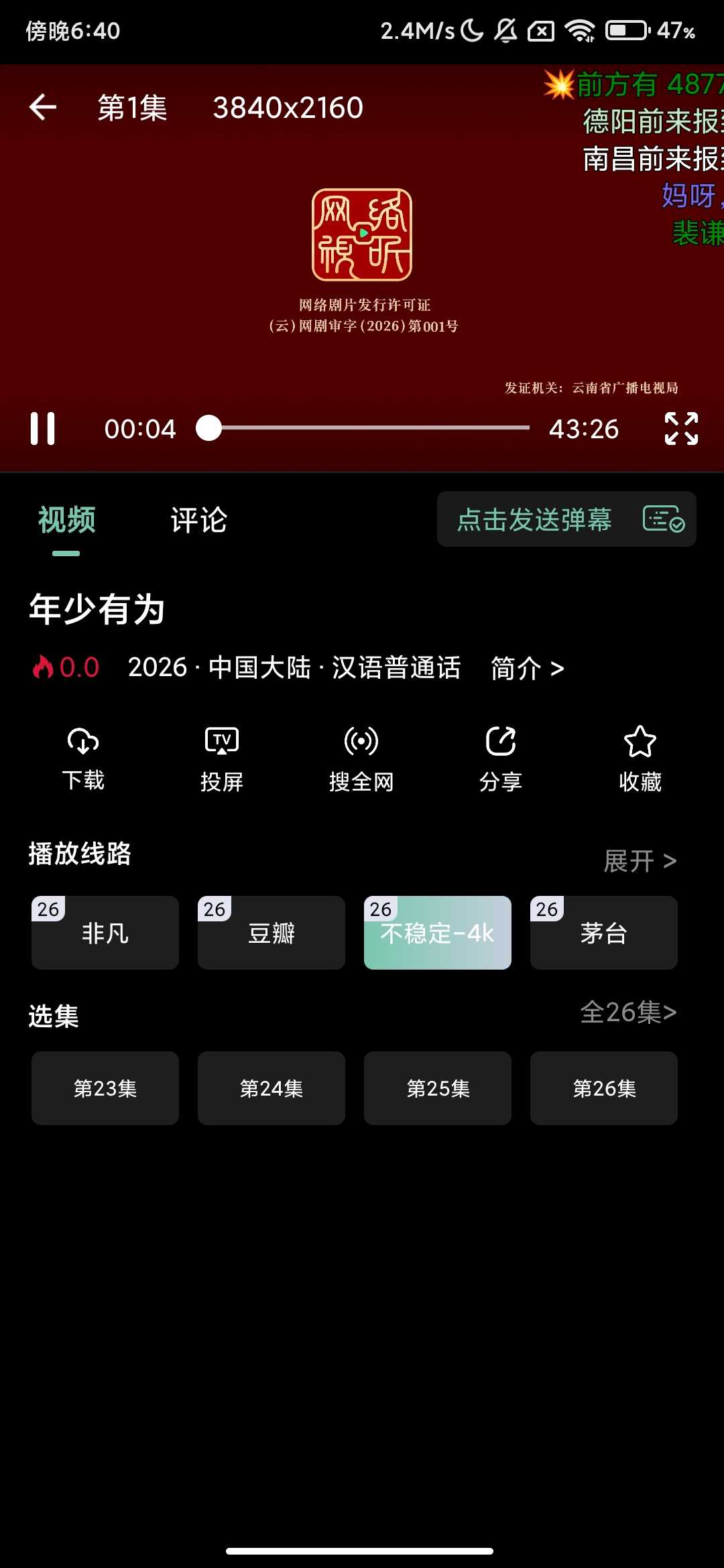Open the 投屏 screen-cast feature
This screenshot has height=1568, width=724.
click(222, 744)
